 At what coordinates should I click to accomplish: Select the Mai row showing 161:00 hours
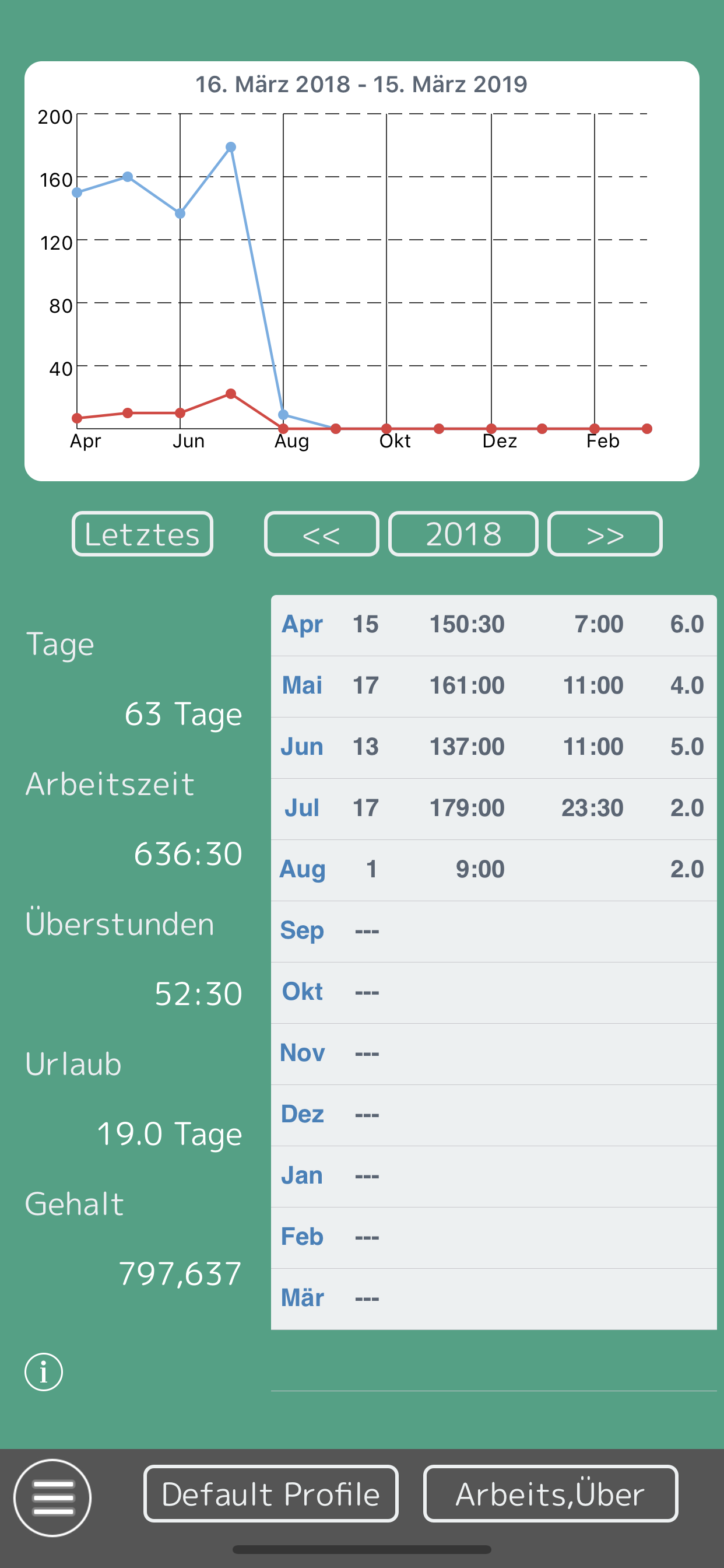point(493,685)
